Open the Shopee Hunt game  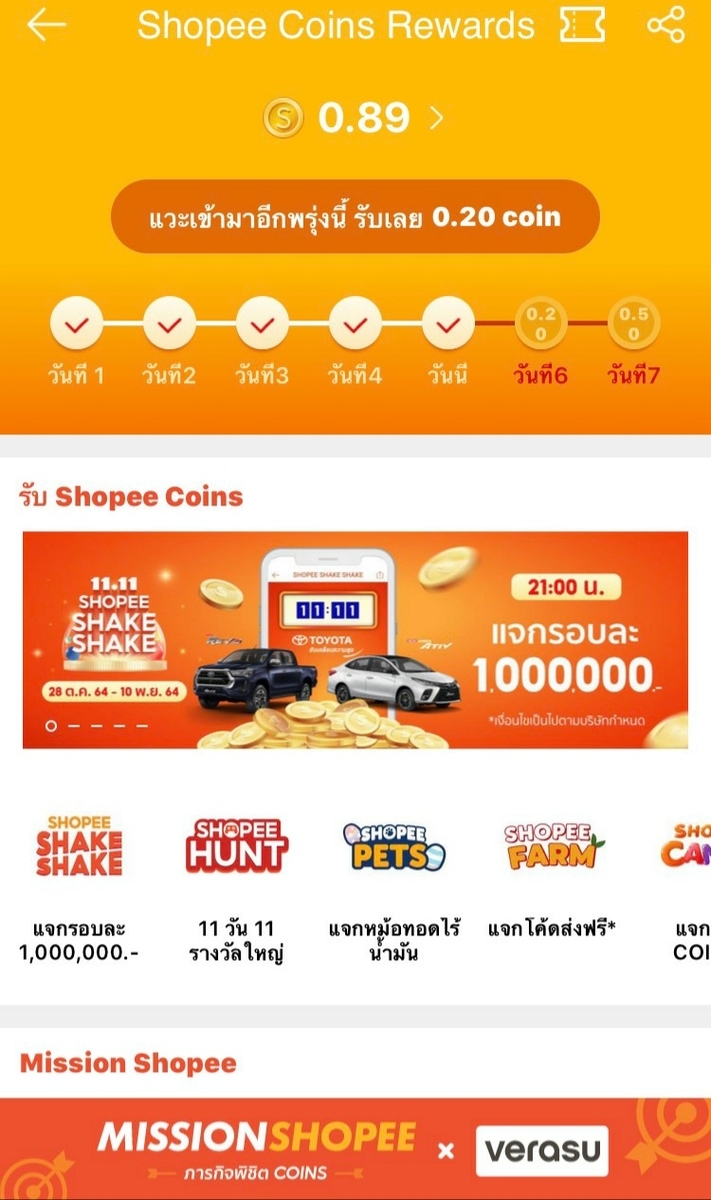tap(236, 847)
